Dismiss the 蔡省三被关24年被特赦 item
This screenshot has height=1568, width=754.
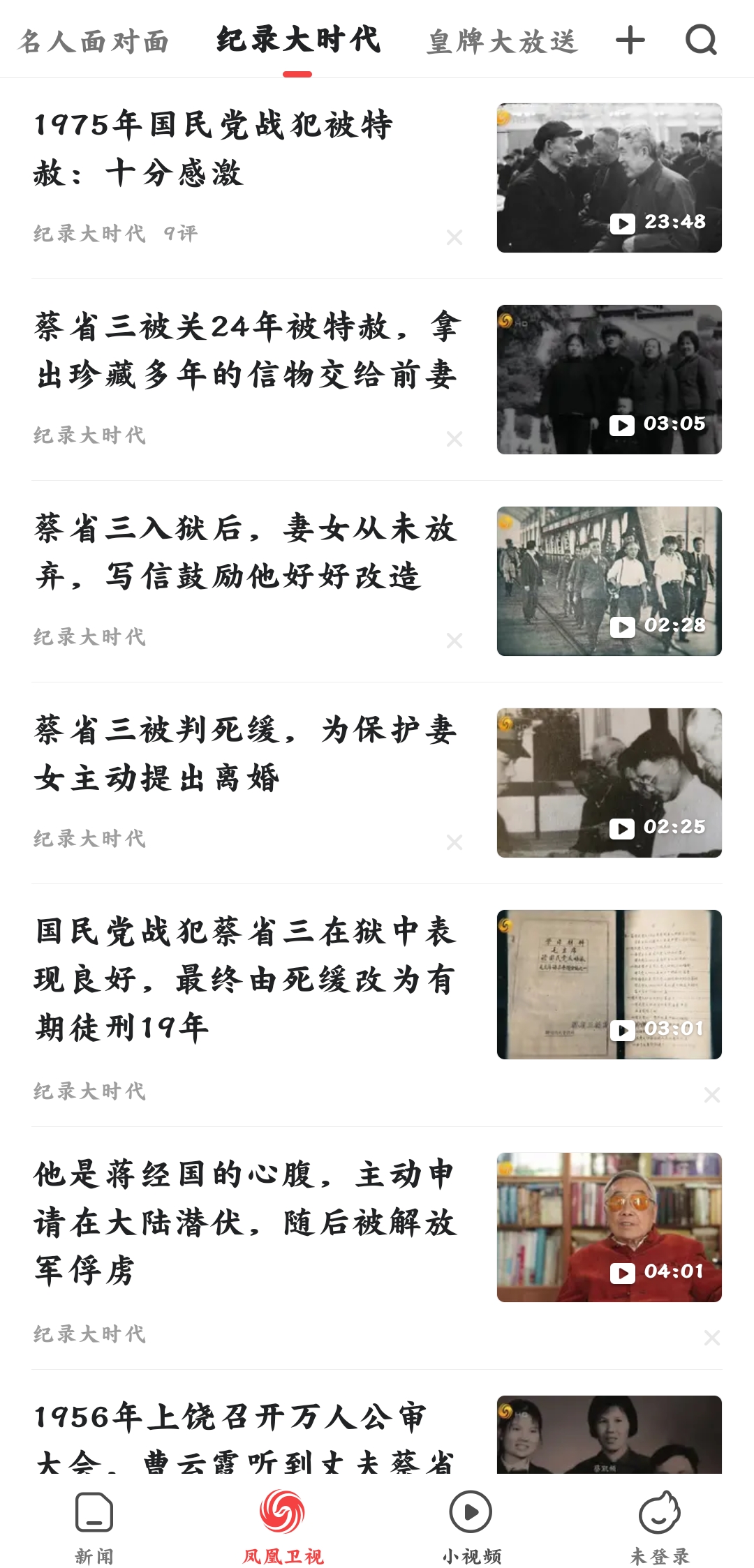[x=454, y=439]
